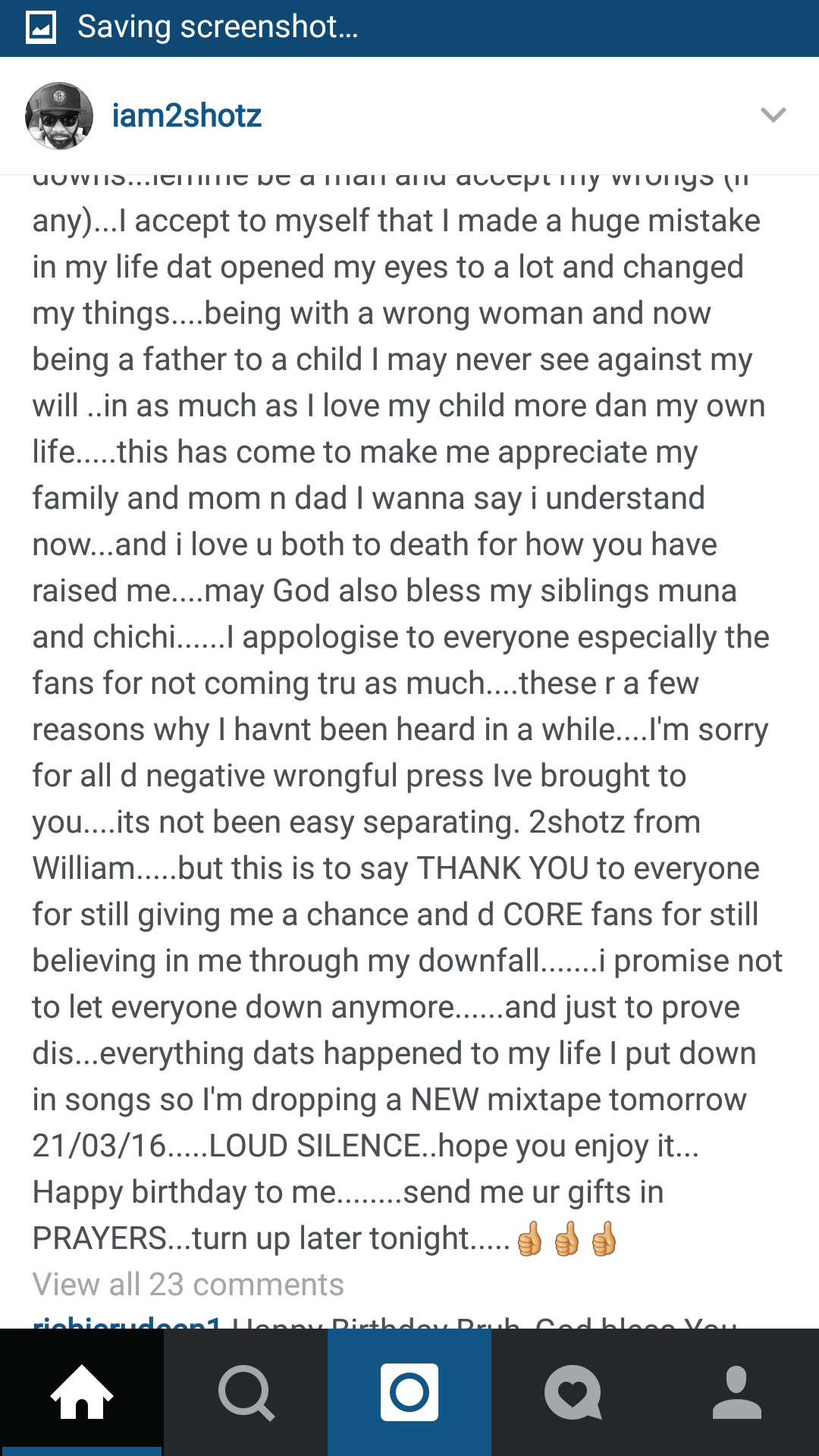
Task: View all 23 comments
Action: tap(188, 1285)
